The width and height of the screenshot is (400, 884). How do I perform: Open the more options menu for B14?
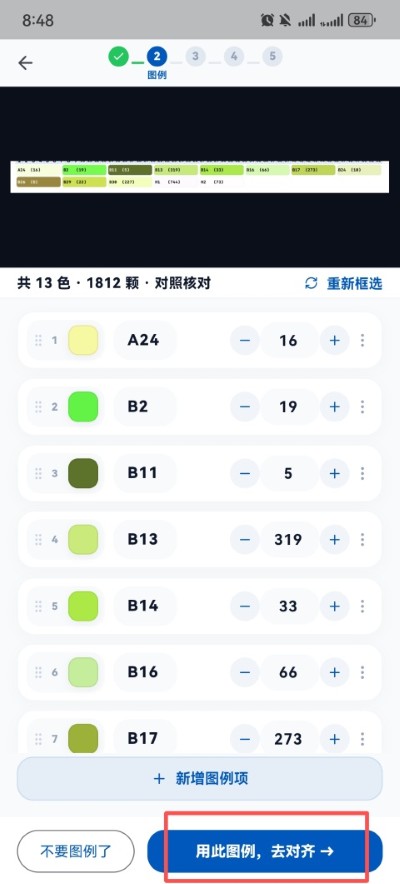[362, 606]
